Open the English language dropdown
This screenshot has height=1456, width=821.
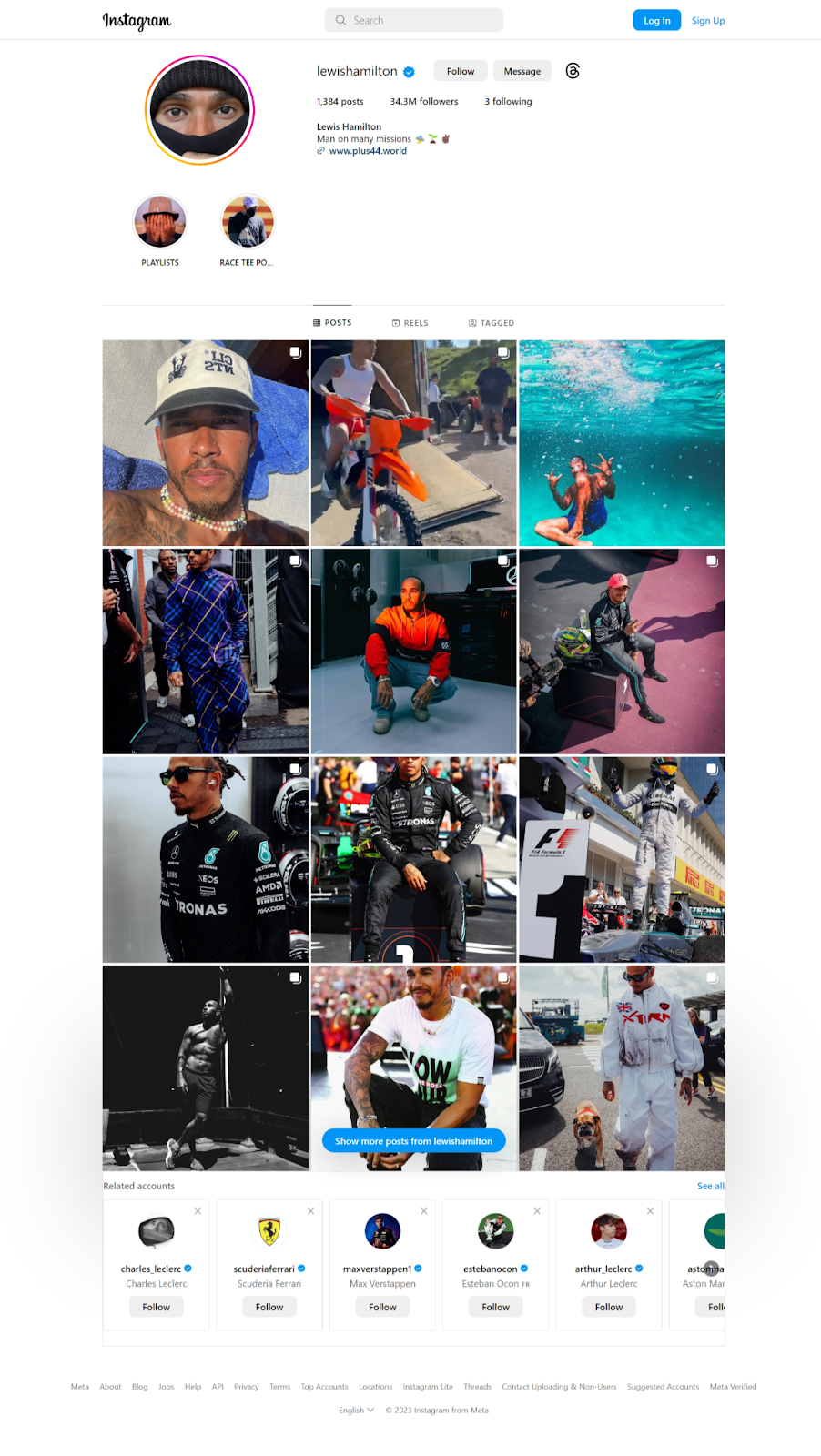pyautogui.click(x=356, y=1410)
